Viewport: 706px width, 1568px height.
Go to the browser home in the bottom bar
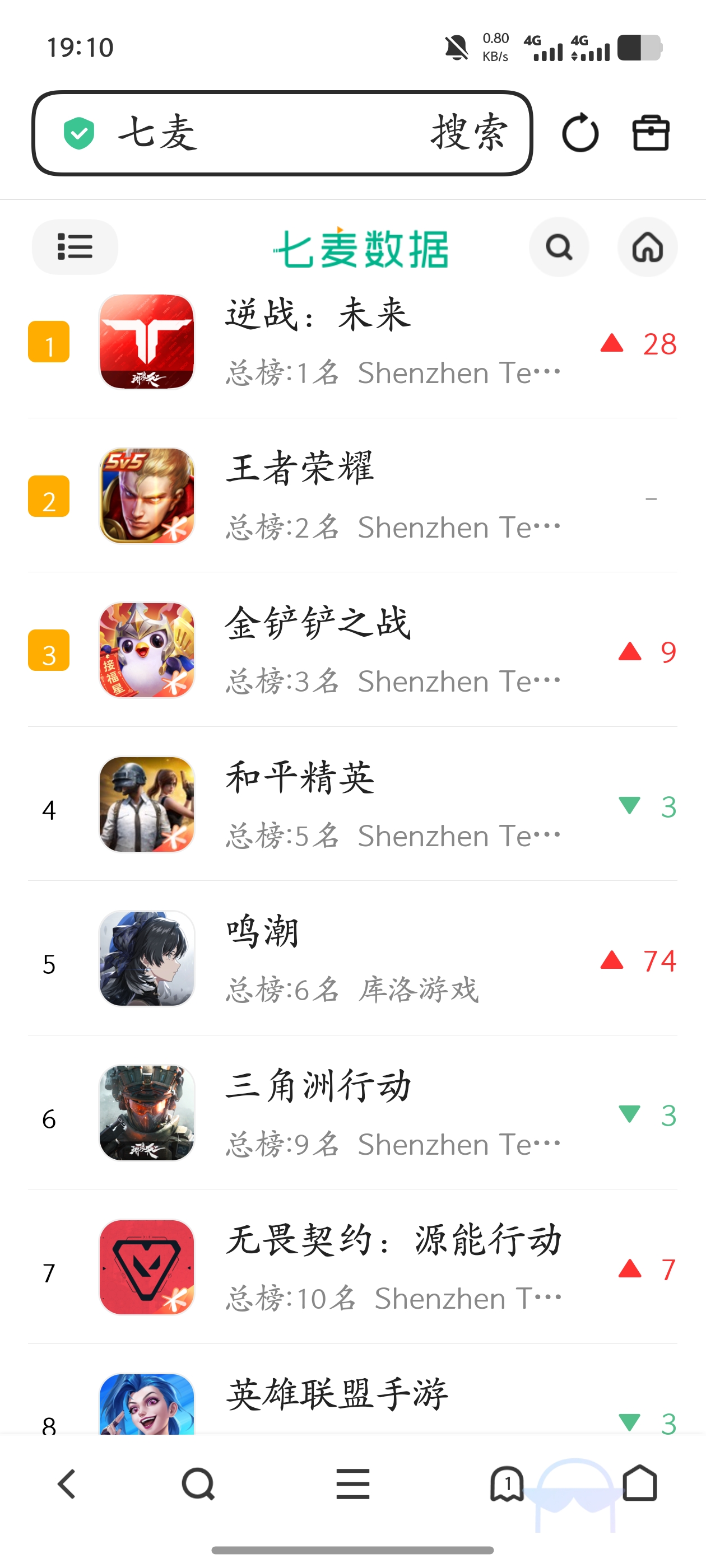tap(640, 1484)
